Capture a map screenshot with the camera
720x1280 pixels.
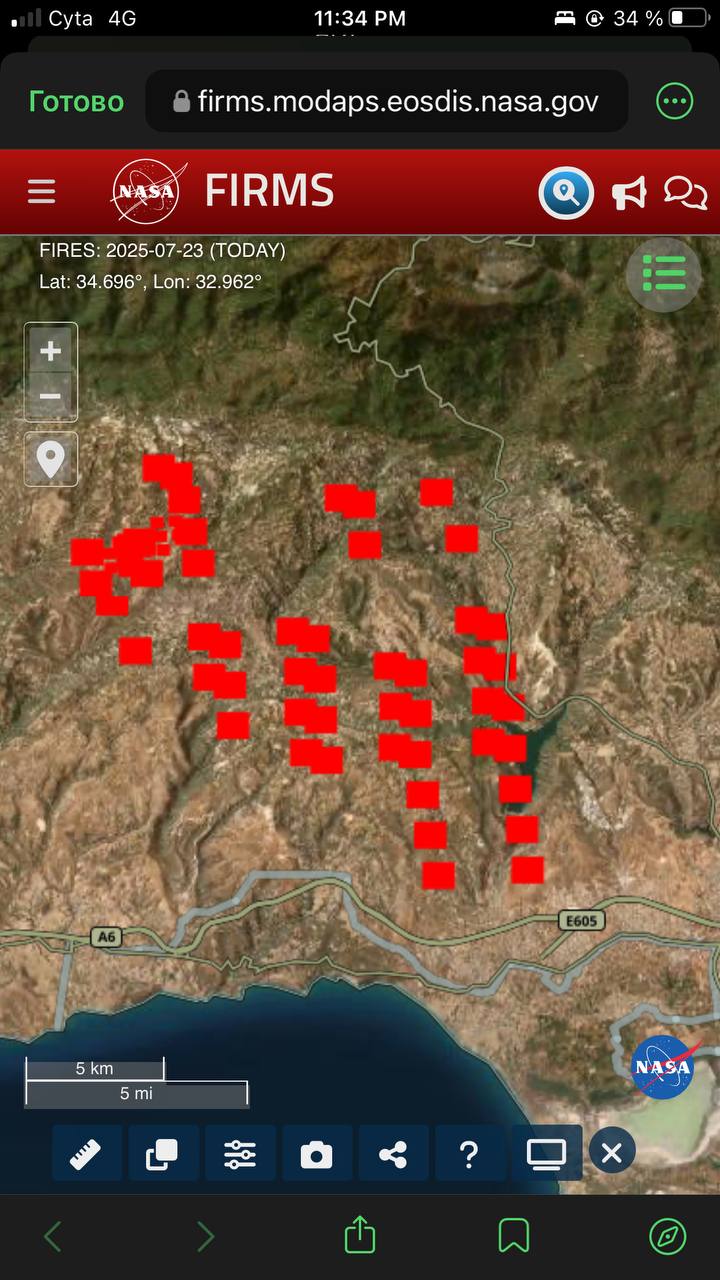(x=316, y=1153)
